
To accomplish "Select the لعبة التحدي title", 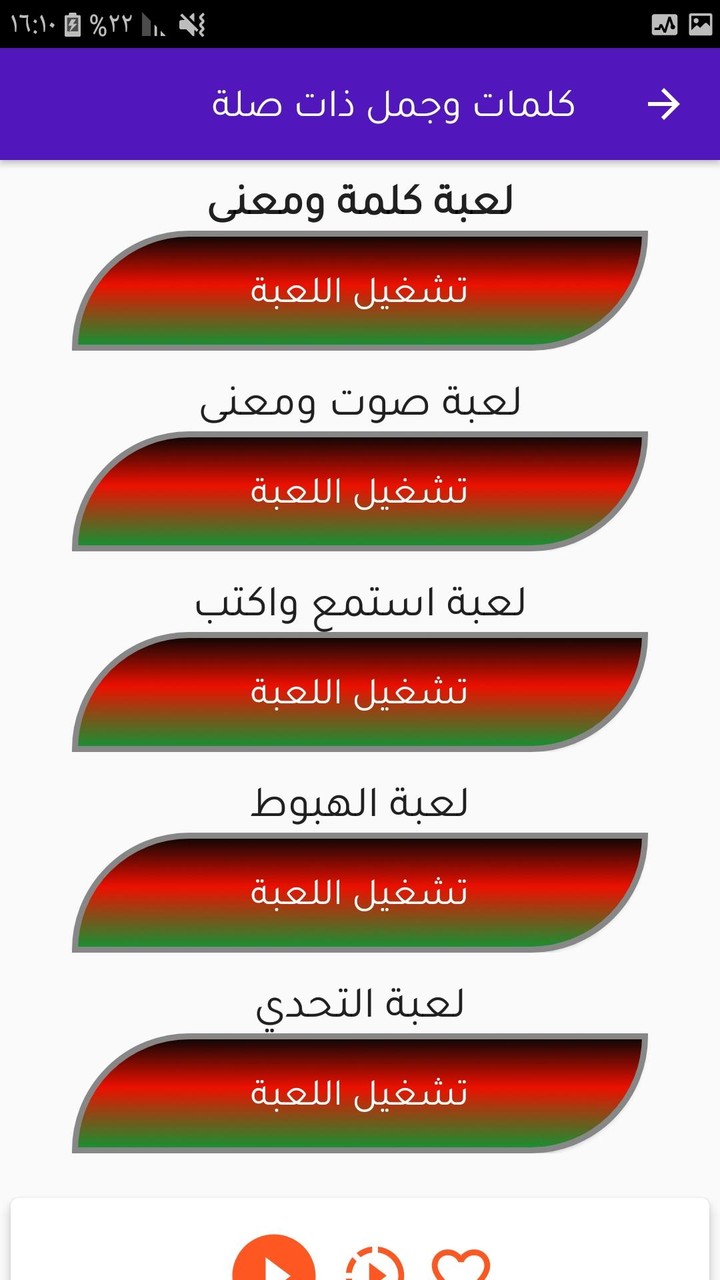I will tap(360, 1004).
